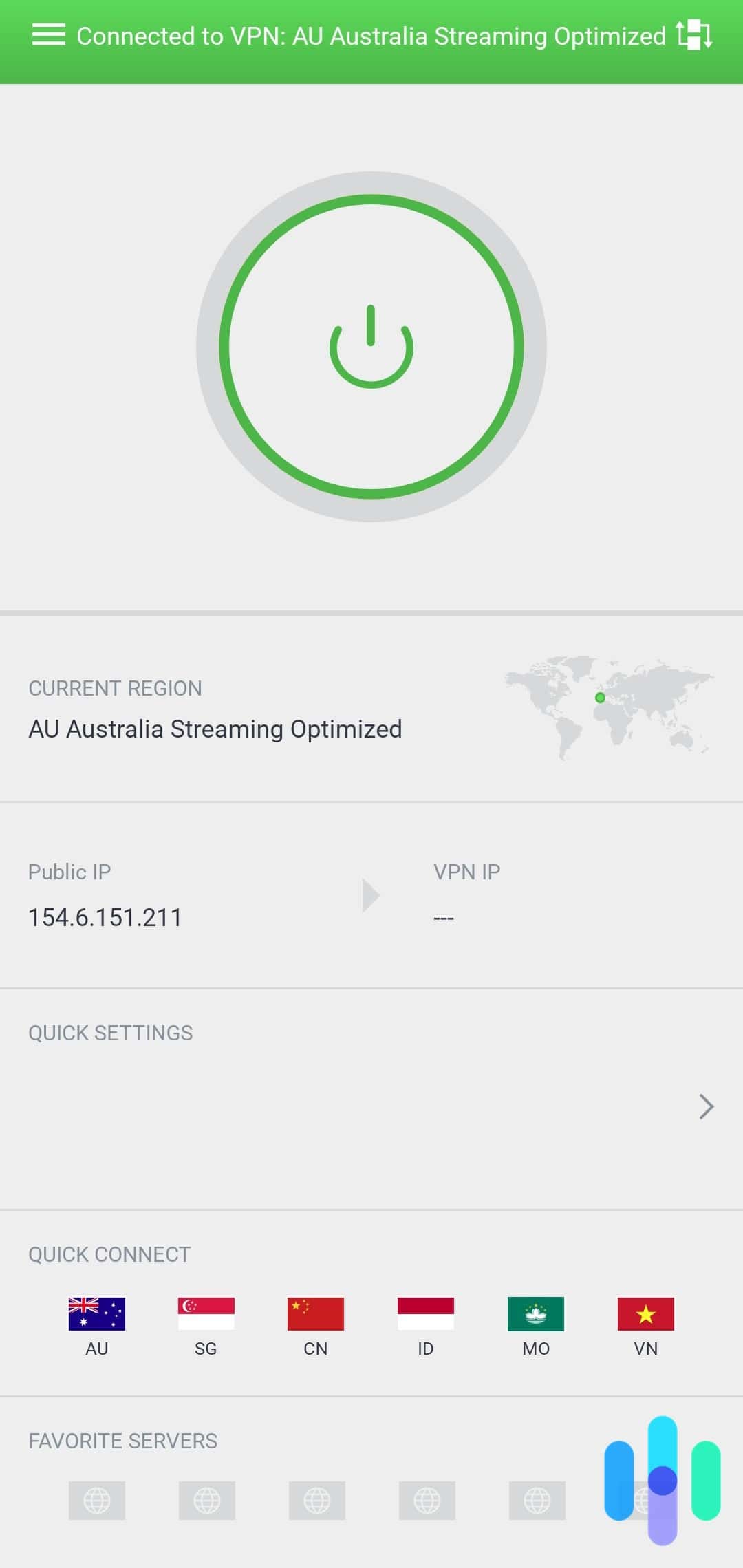Click the VPN IP placeholder value
The image size is (743, 1568).
pos(444,916)
